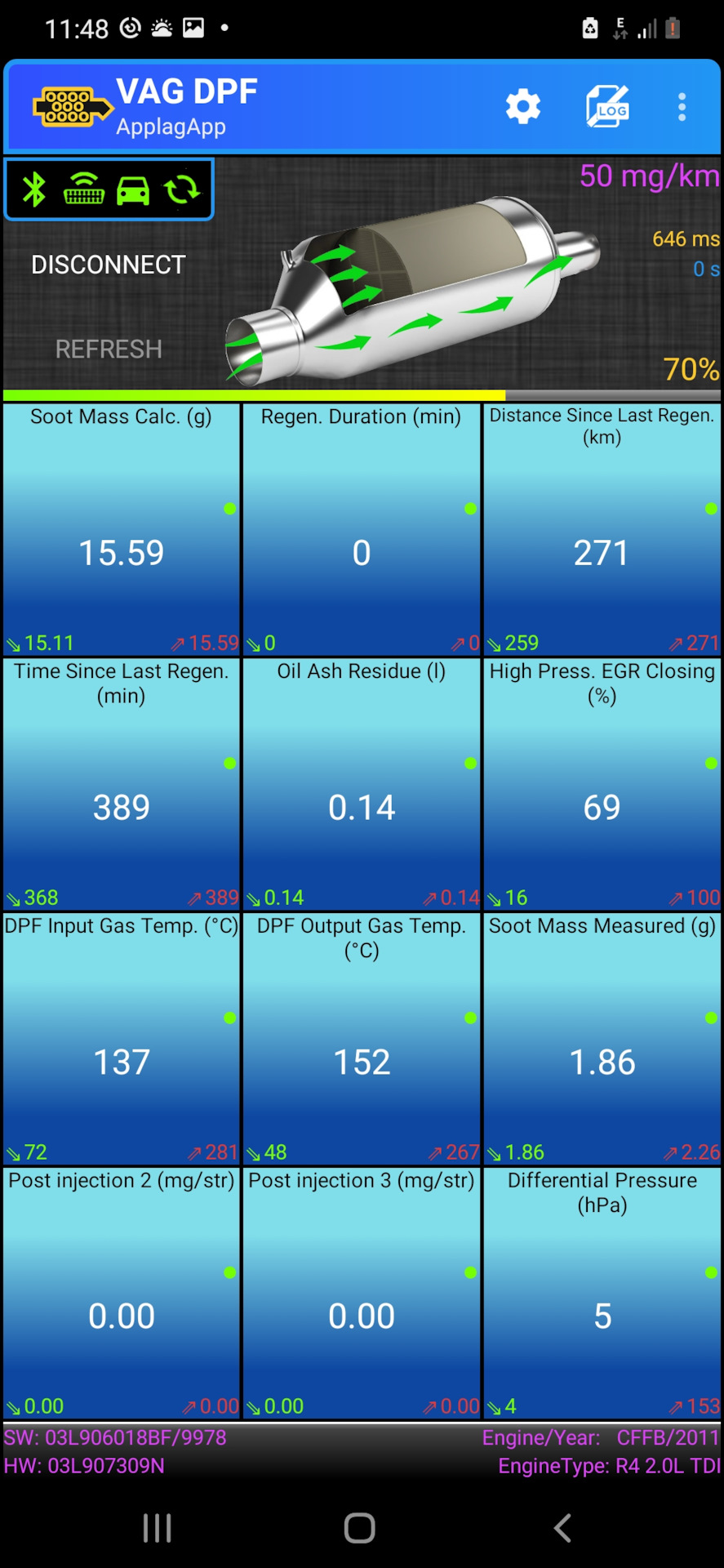Open the LOG file icon
This screenshot has width=724, height=1568.
pyautogui.click(x=608, y=106)
